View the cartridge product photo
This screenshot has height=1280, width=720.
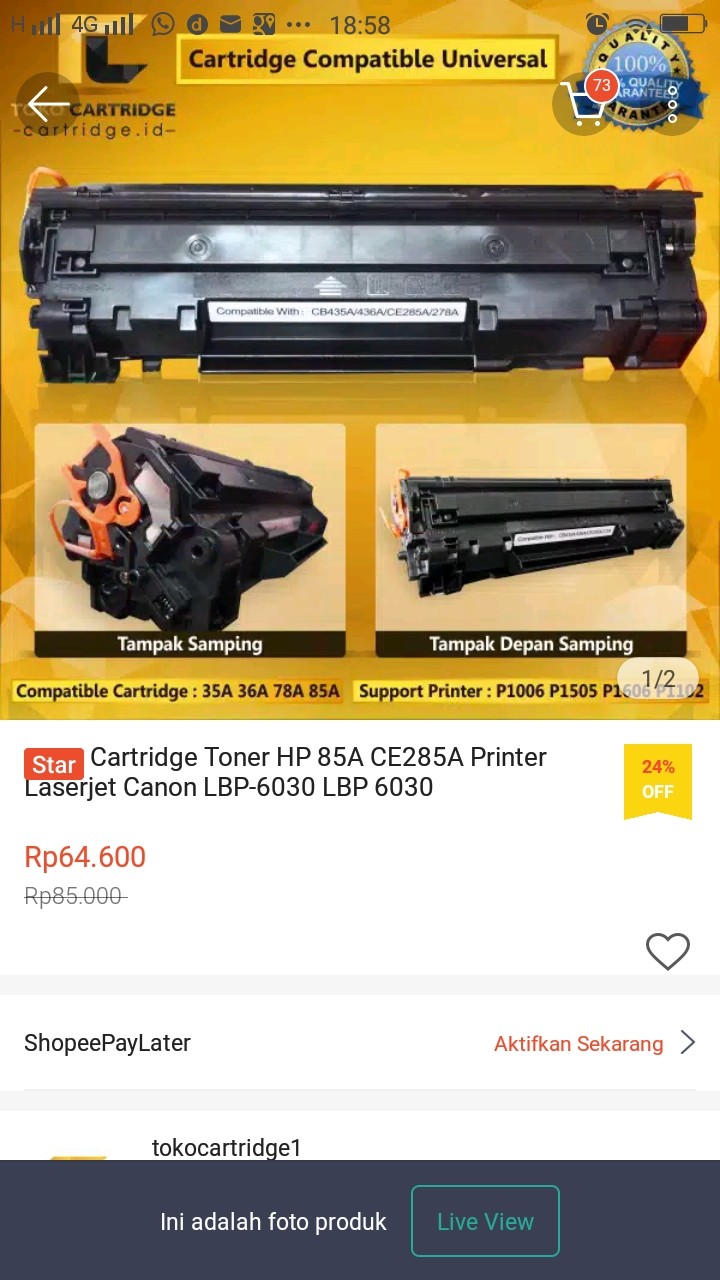tap(360, 400)
